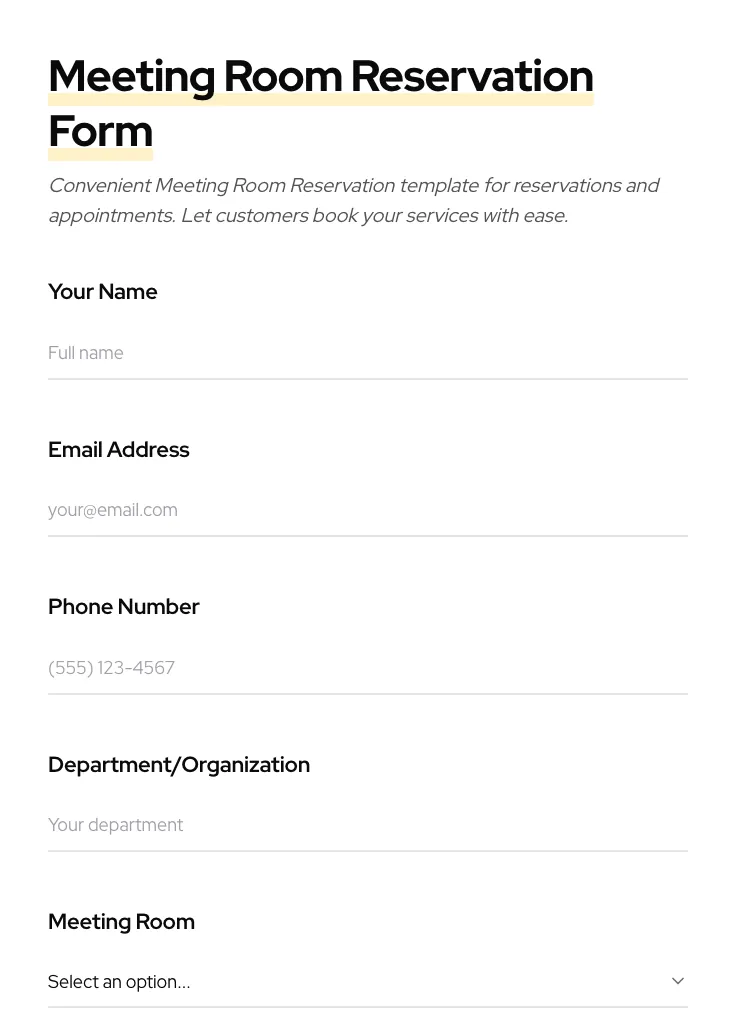This screenshot has width=736, height=1024.
Task: Click the Phone Number field label
Action: tap(123, 607)
